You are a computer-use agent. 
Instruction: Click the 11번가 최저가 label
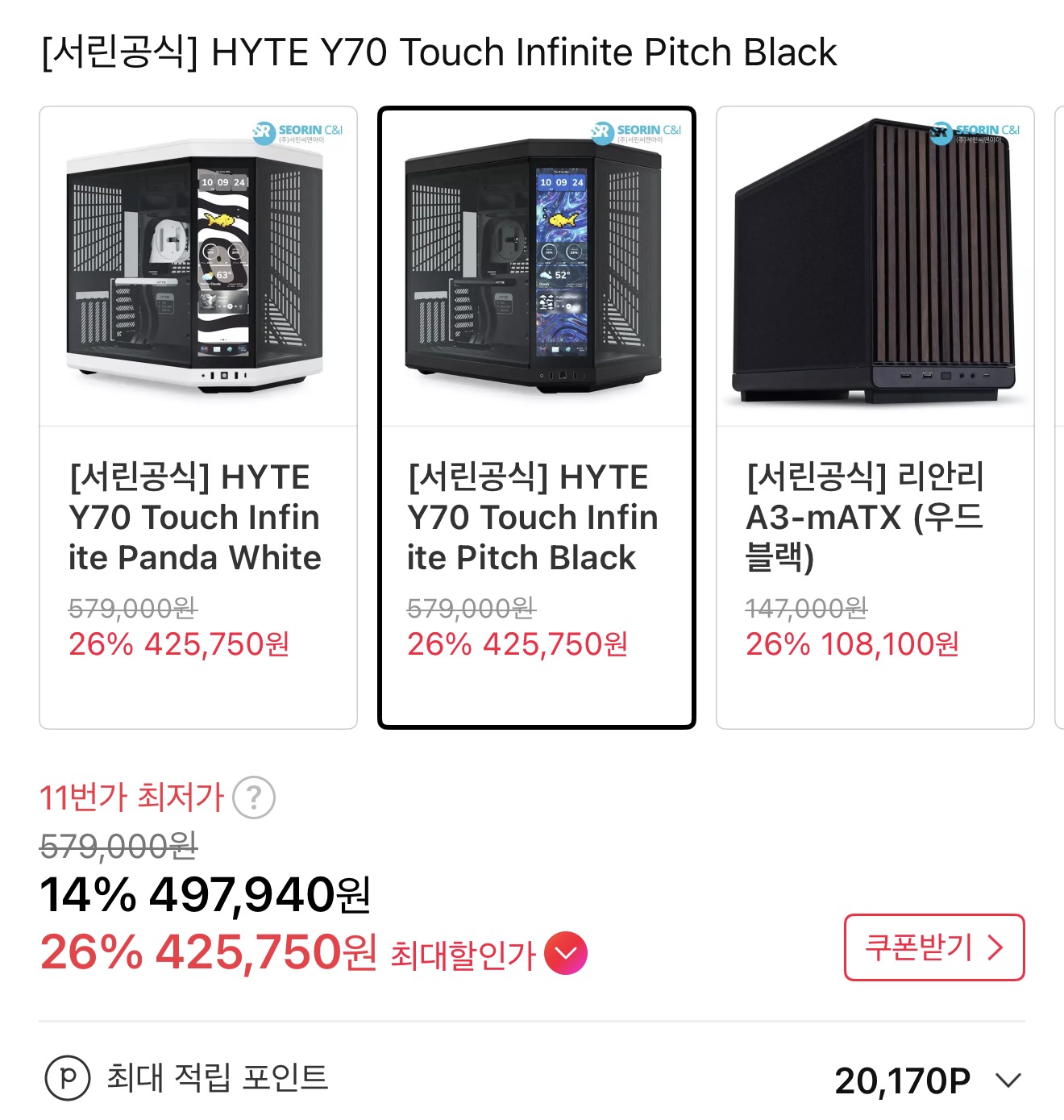click(131, 799)
